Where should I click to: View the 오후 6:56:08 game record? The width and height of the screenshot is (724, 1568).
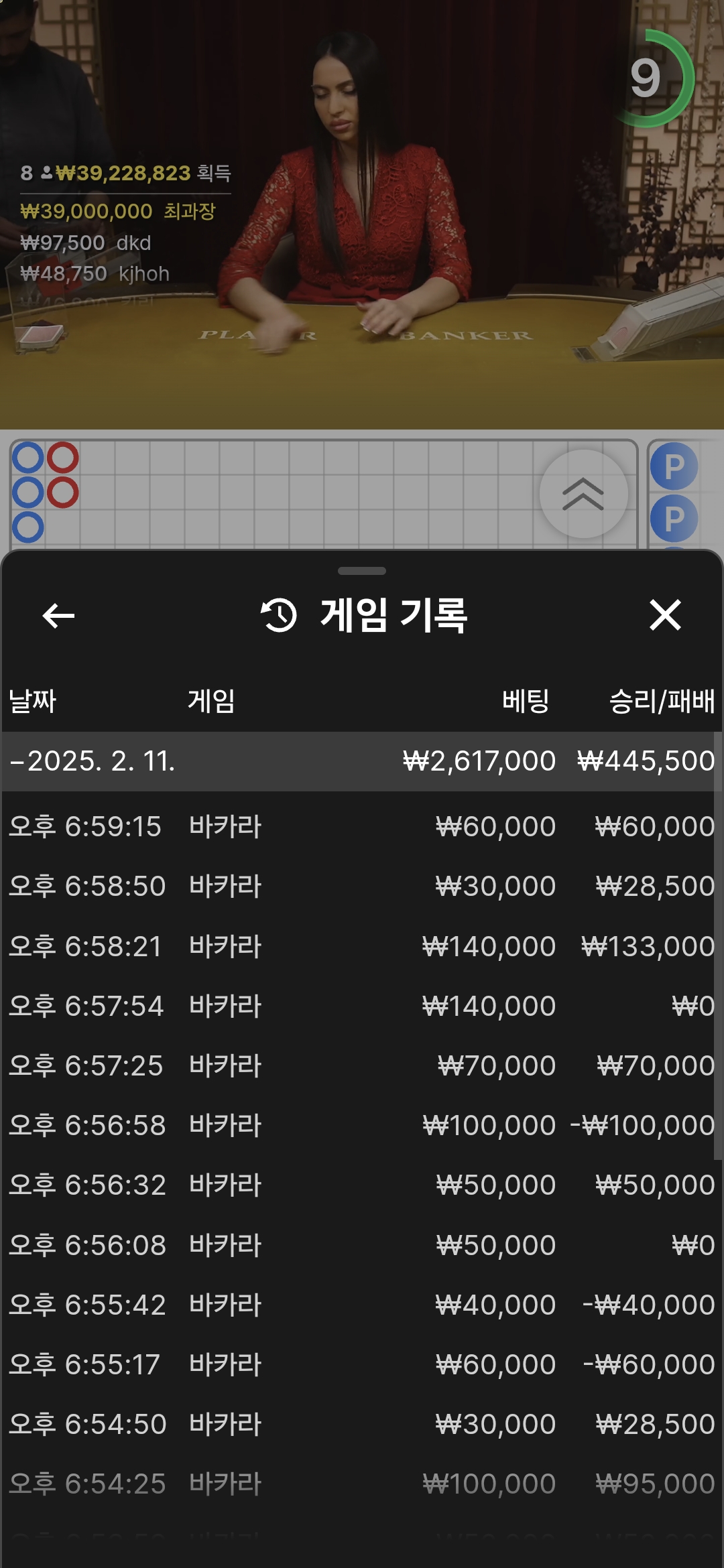[x=362, y=1245]
